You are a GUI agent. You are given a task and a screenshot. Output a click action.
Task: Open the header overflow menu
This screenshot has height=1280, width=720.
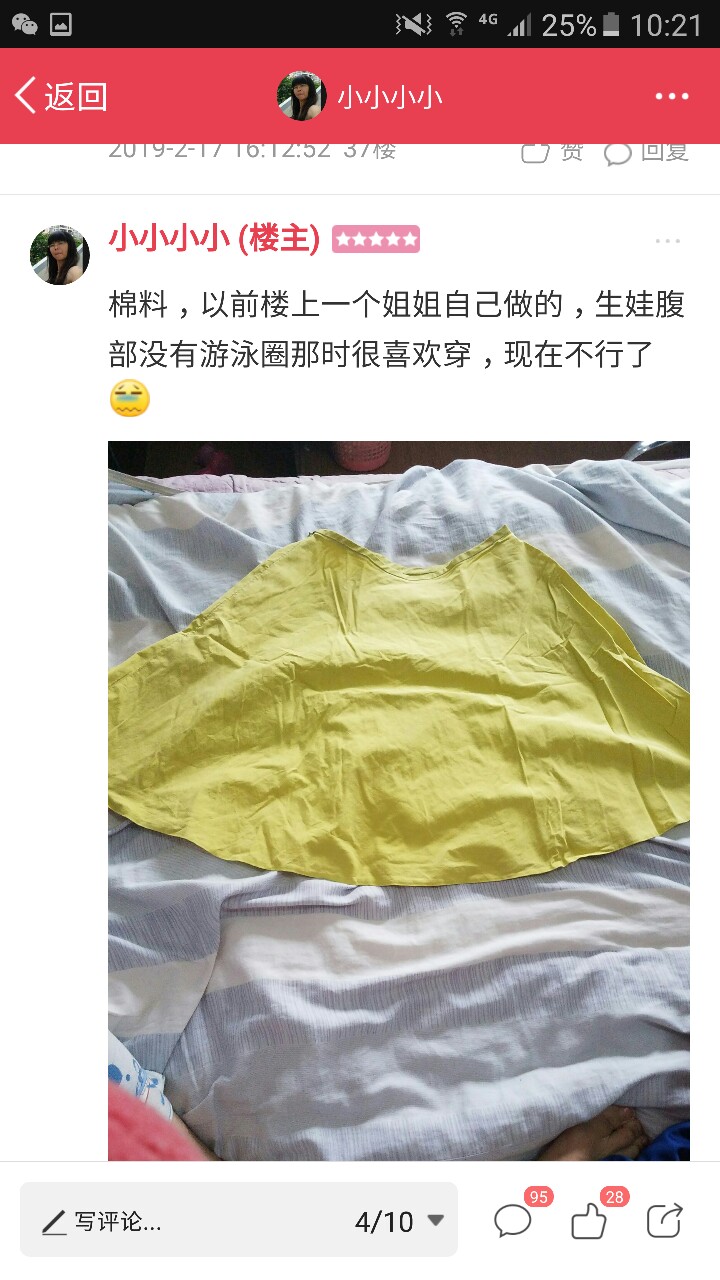coord(672,96)
